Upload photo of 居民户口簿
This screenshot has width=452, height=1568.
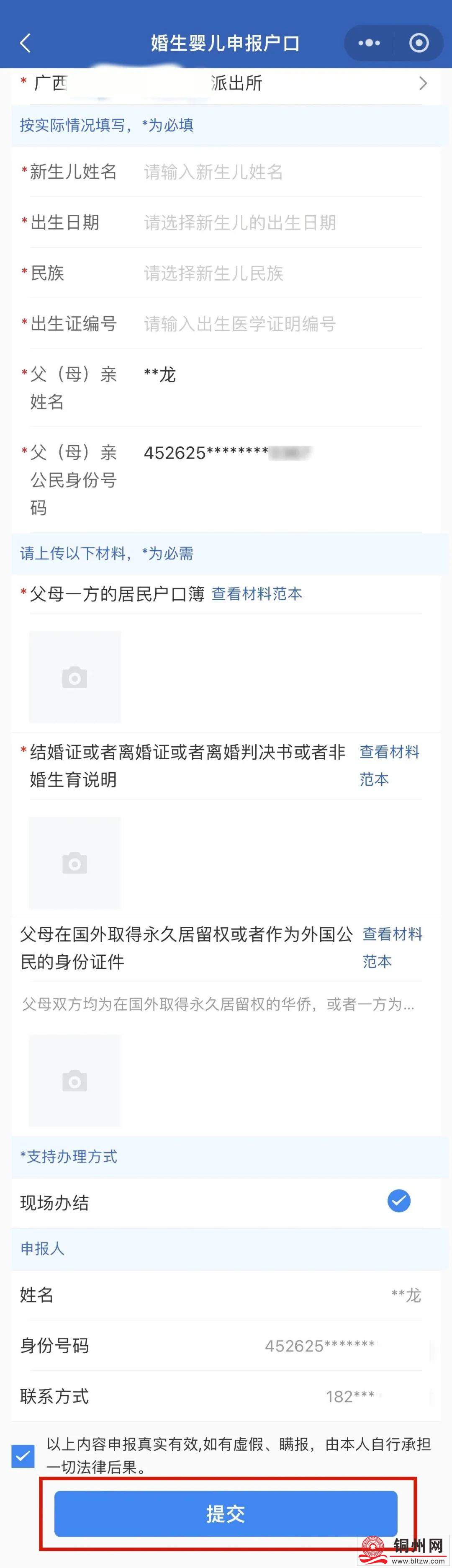[x=75, y=677]
